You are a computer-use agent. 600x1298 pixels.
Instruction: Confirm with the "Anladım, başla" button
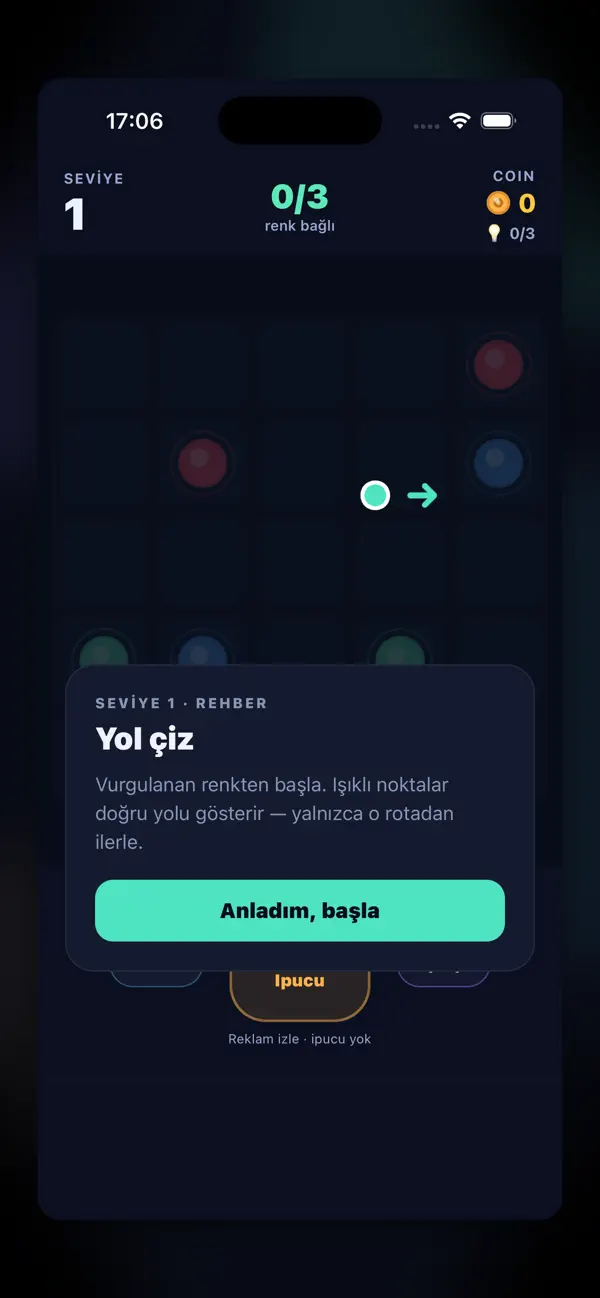pos(300,911)
